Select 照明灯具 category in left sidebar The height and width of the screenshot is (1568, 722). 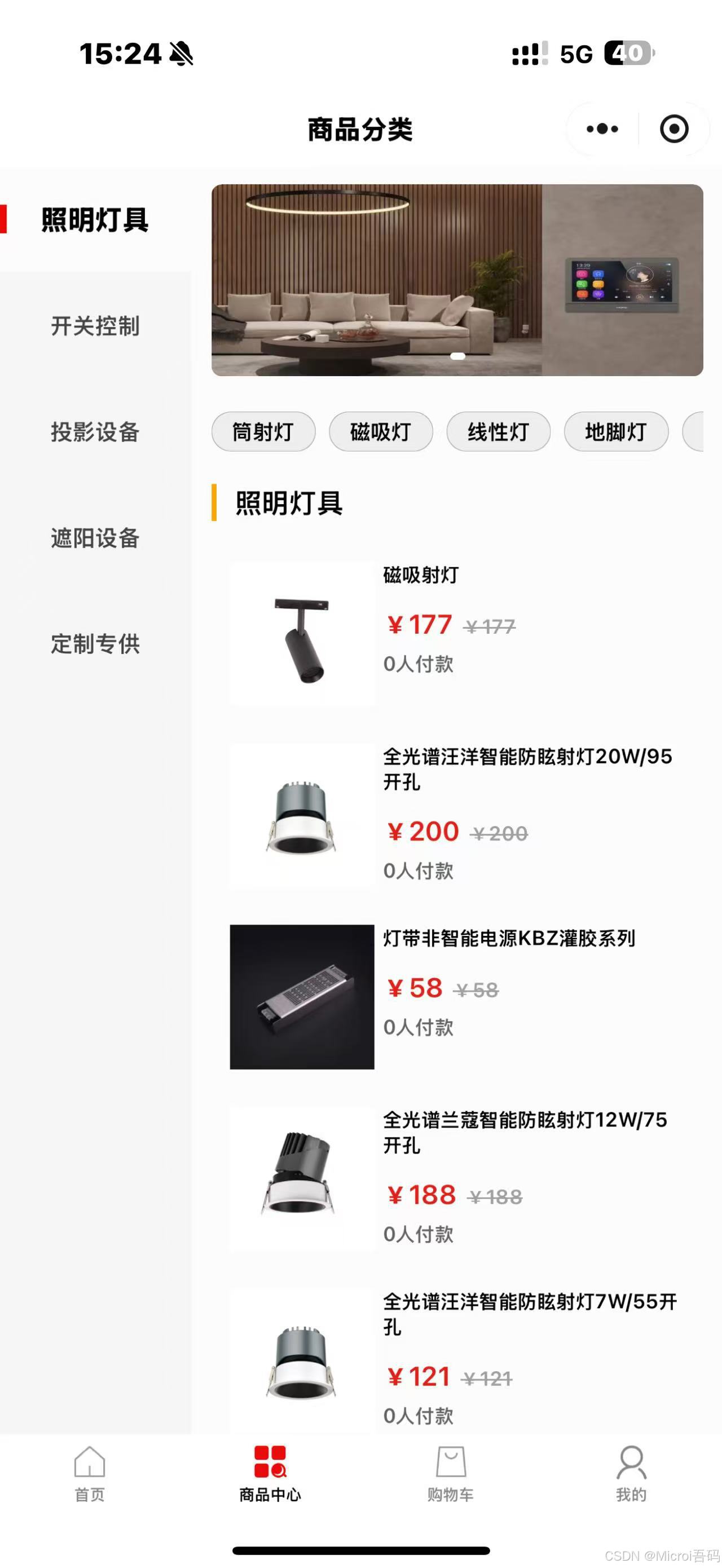(95, 220)
